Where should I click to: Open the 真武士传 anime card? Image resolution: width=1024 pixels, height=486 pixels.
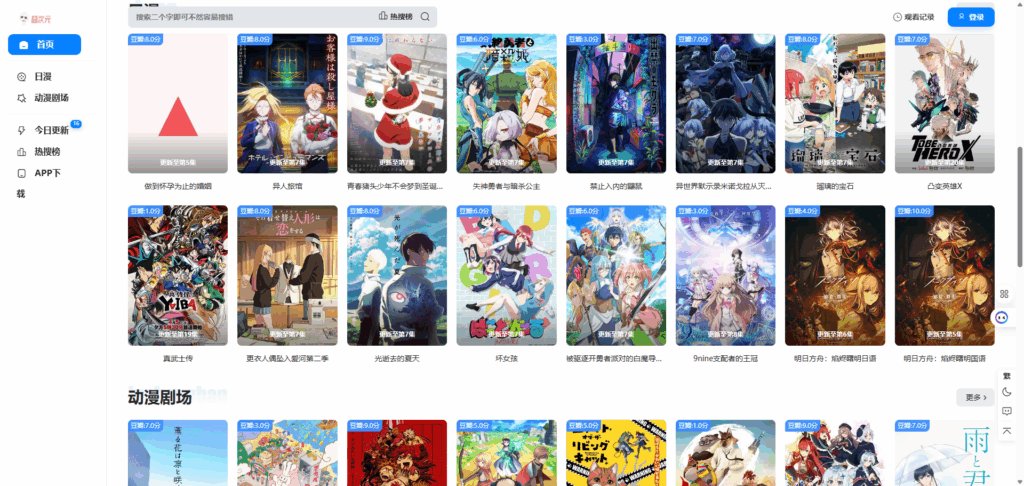(178, 275)
